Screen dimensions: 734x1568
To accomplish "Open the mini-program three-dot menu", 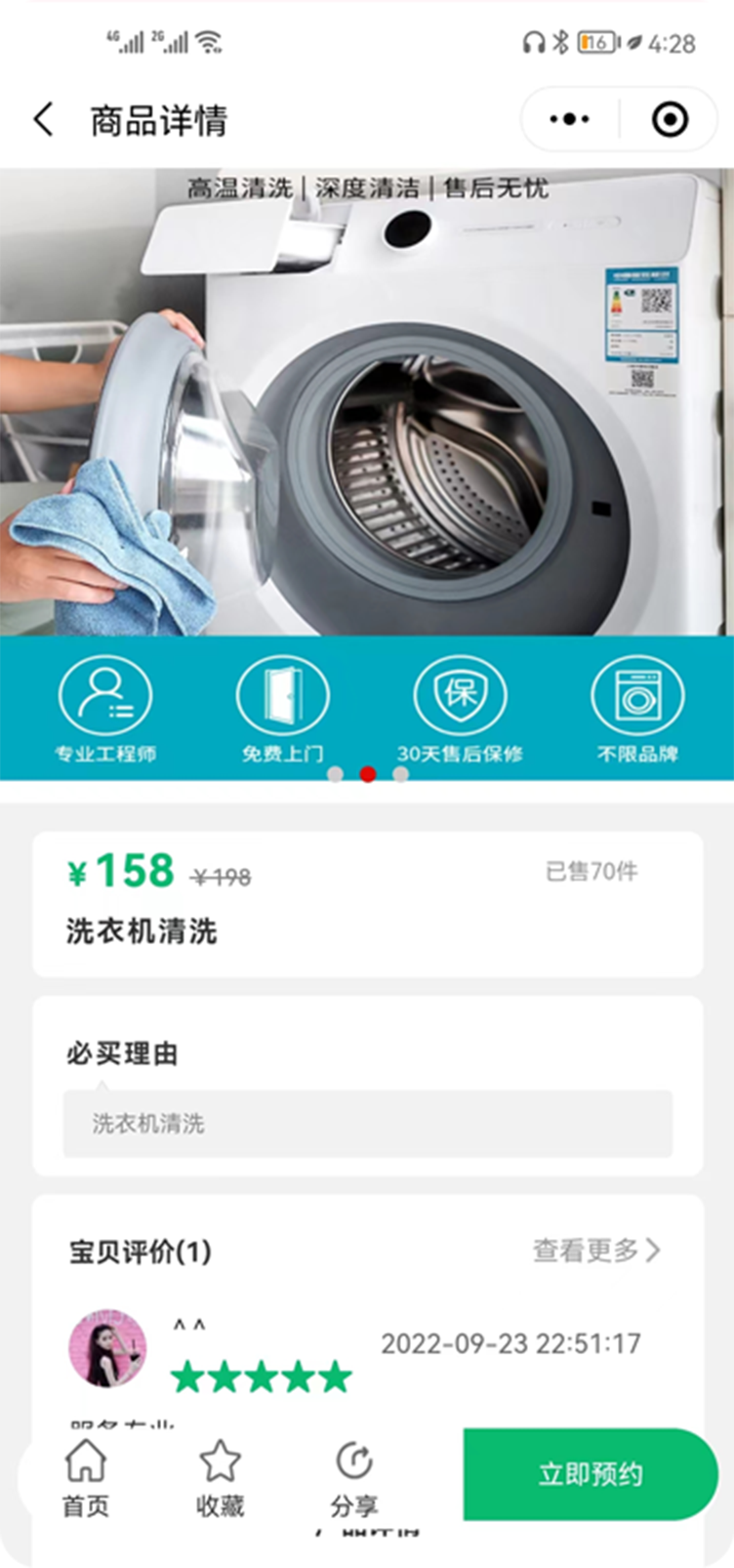I will 570,120.
